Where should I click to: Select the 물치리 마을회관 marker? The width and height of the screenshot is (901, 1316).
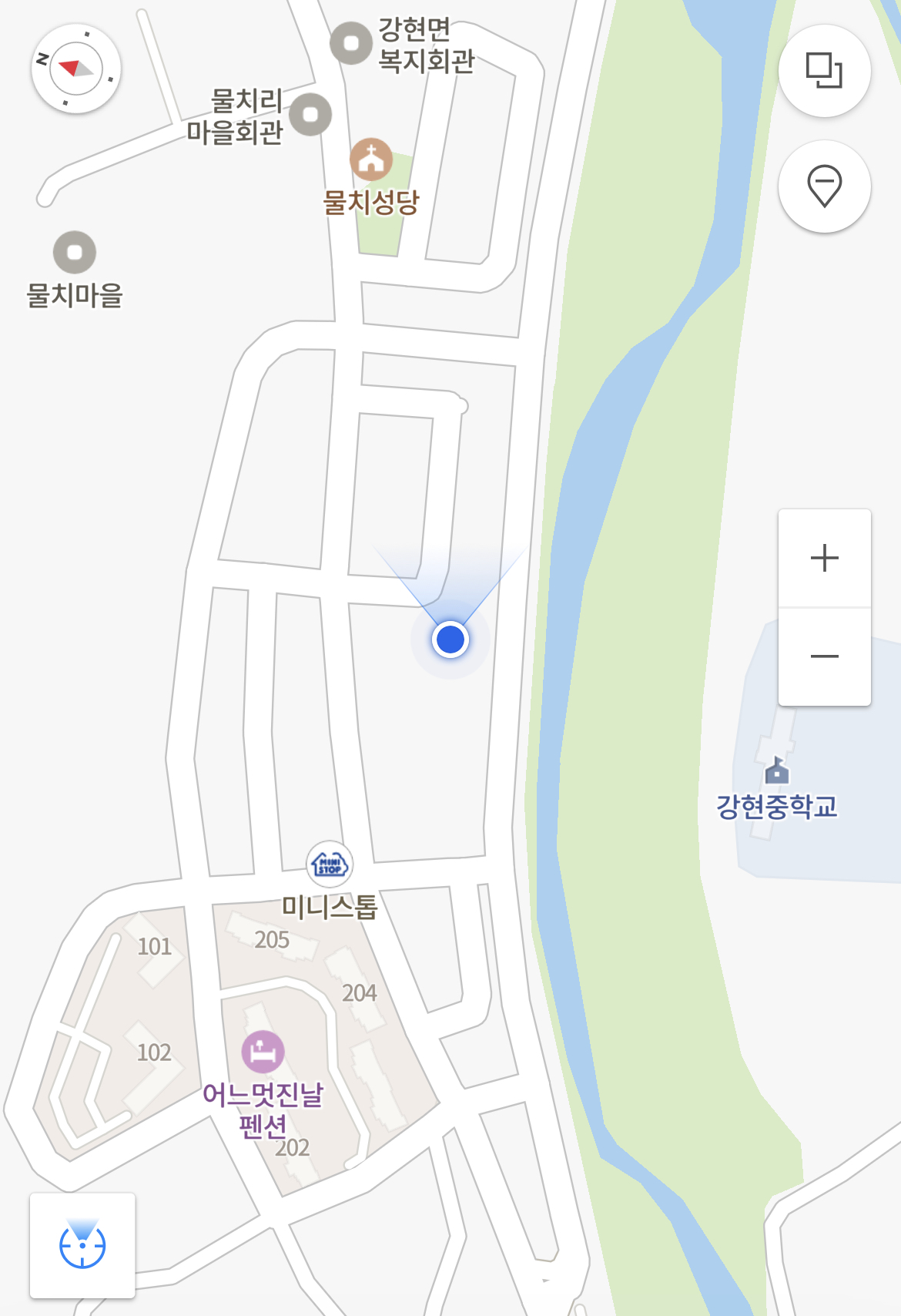coord(310,115)
